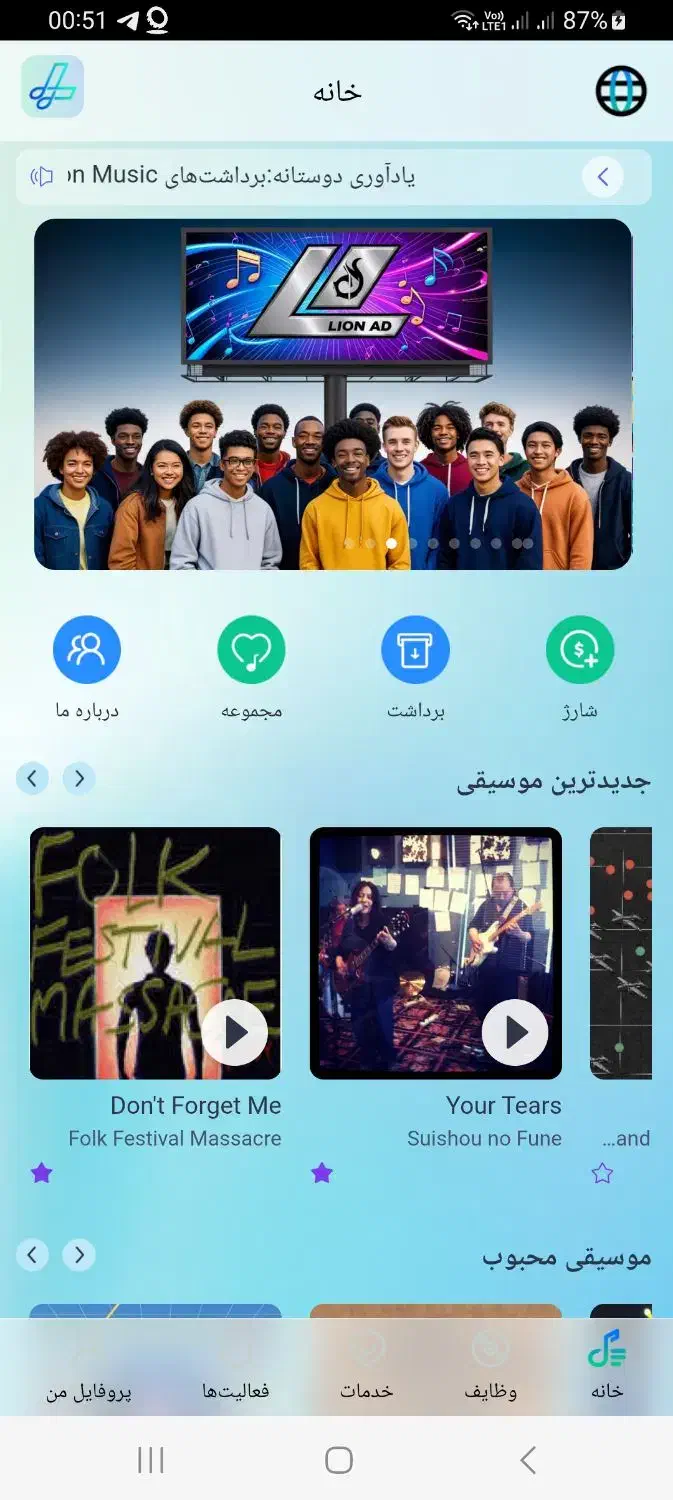
Task: Switch to خدمات (services) tab
Action: coord(367,1368)
